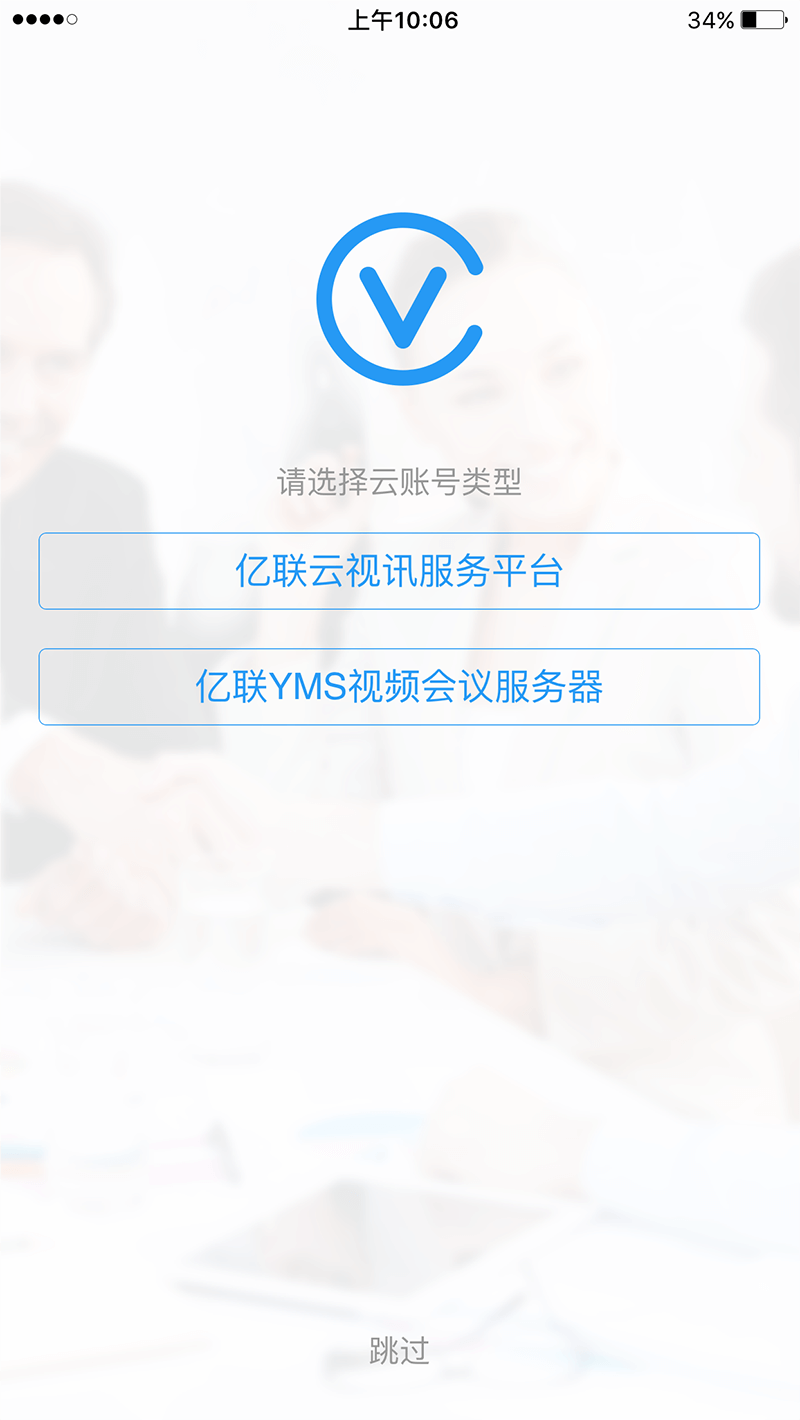Select 亿联云视讯服务平台 account type

click(x=399, y=571)
